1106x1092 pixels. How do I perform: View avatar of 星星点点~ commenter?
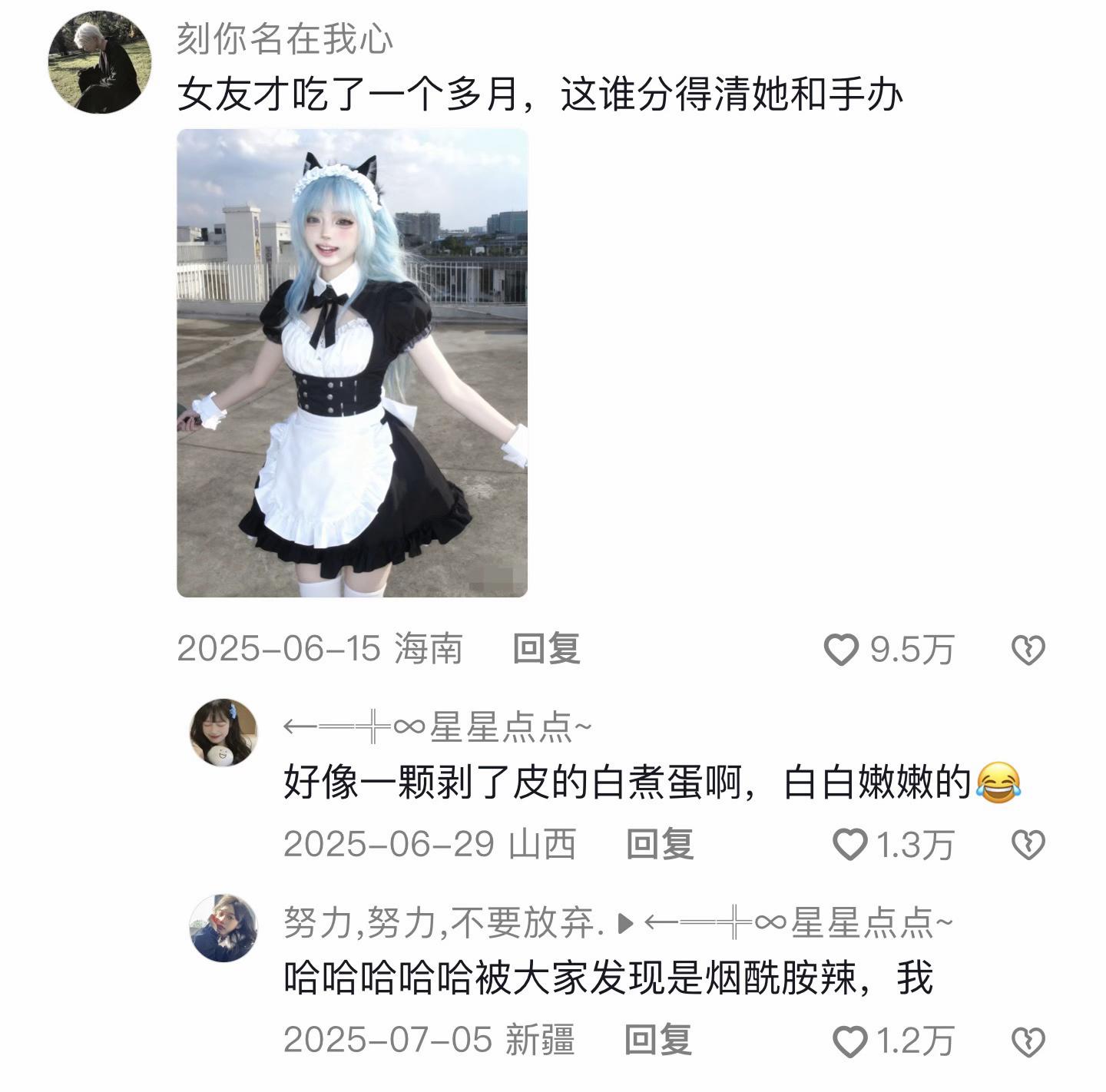coord(224,733)
